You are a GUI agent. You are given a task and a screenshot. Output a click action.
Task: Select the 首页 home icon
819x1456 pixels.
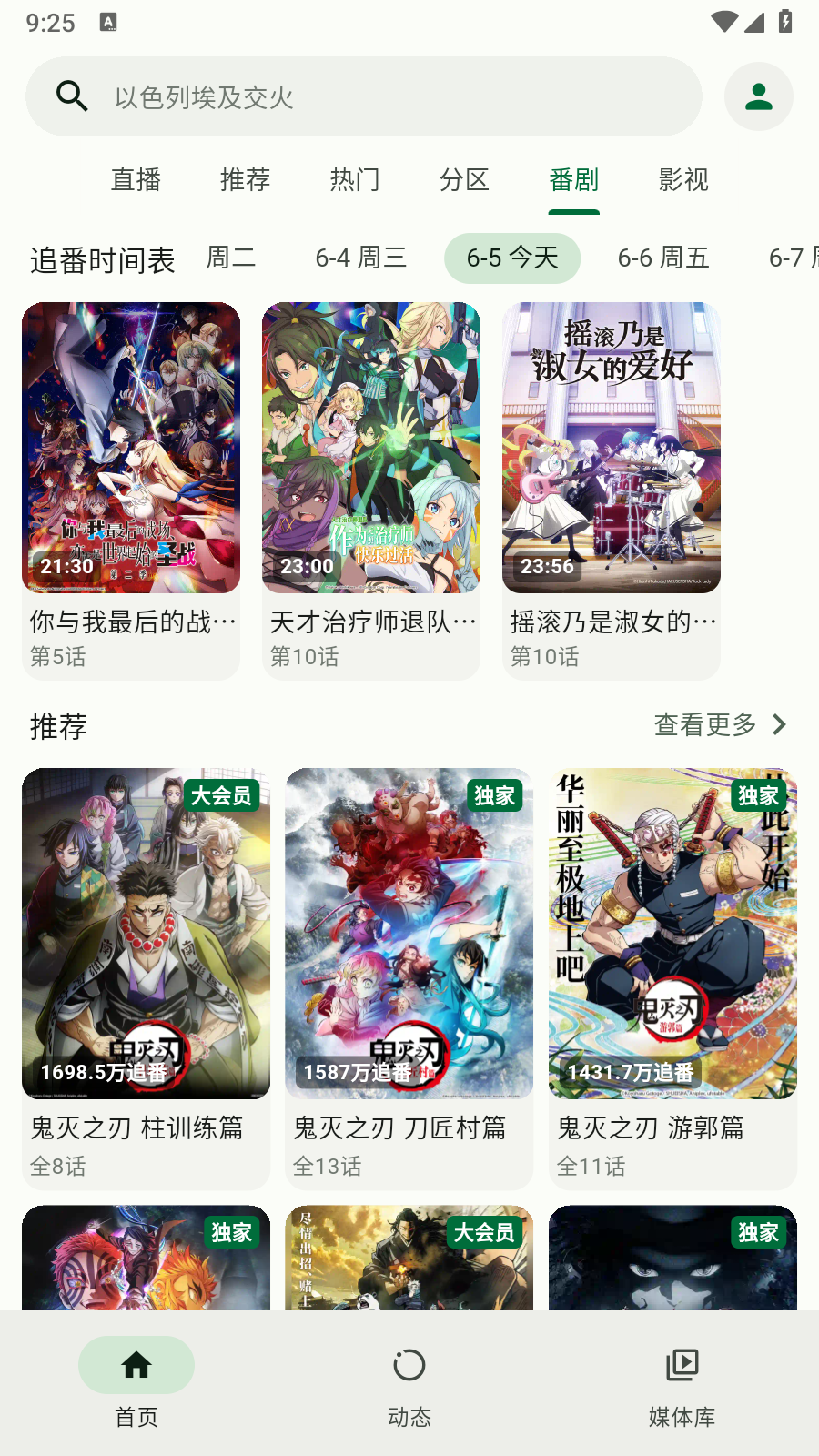tap(136, 1365)
